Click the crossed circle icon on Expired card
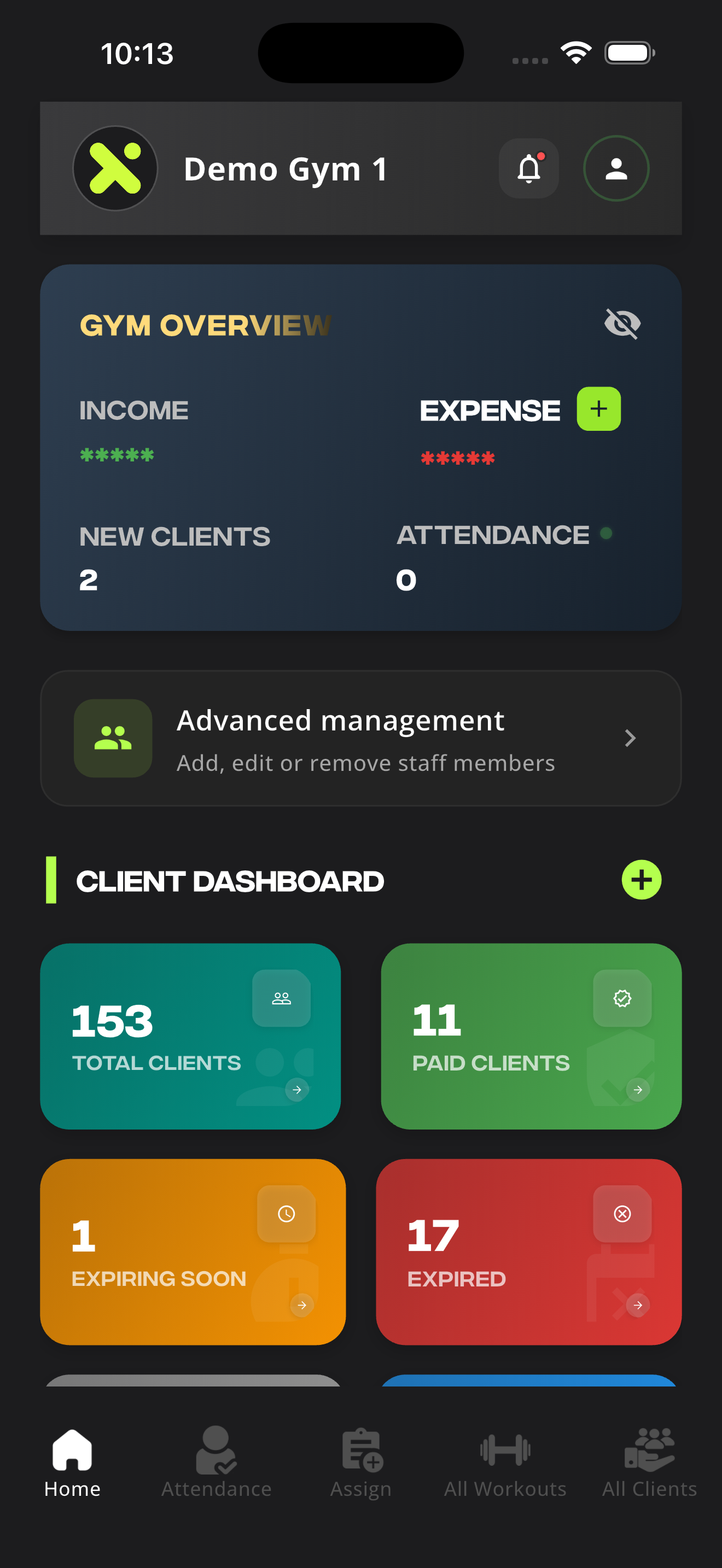The width and height of the screenshot is (722, 1568). (623, 1213)
